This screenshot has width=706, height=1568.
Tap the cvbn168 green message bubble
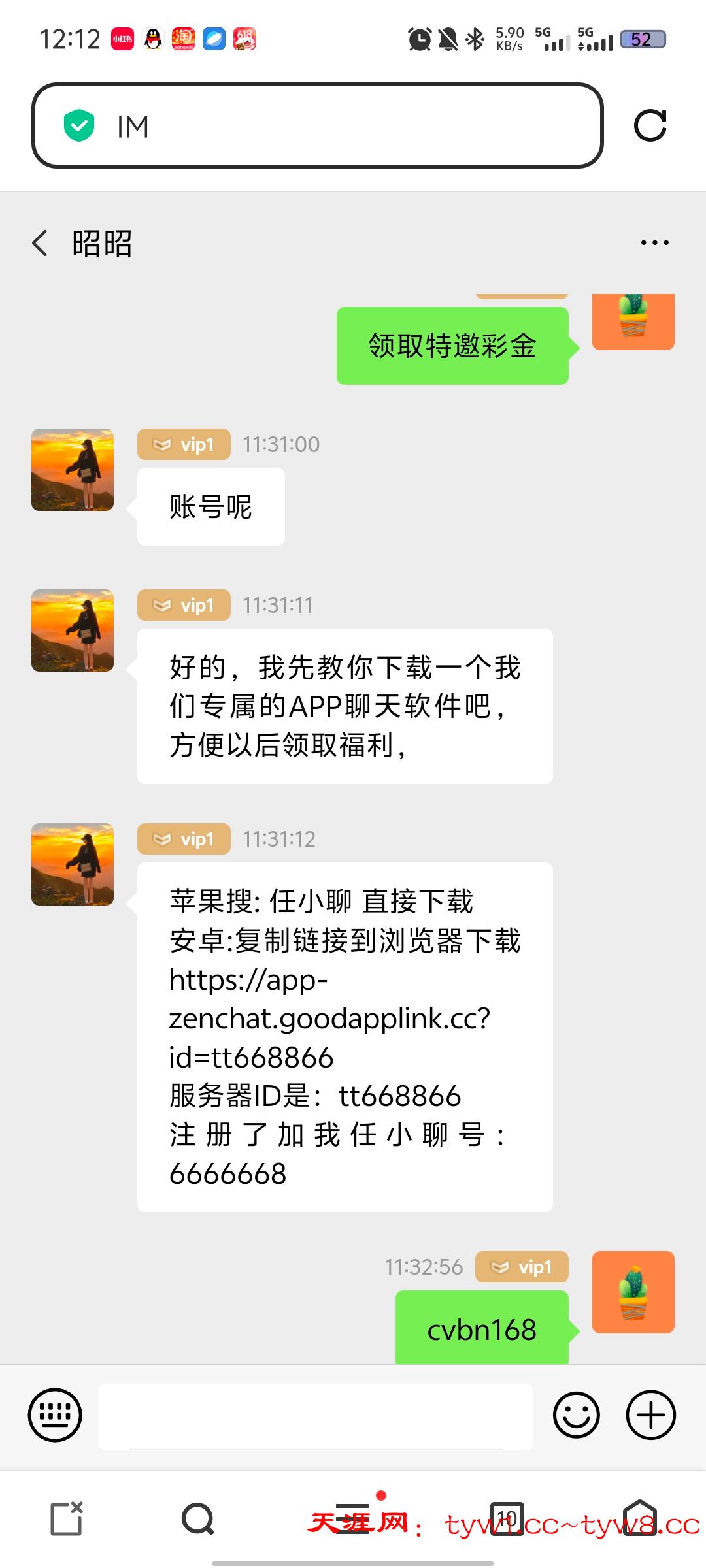pos(482,1330)
